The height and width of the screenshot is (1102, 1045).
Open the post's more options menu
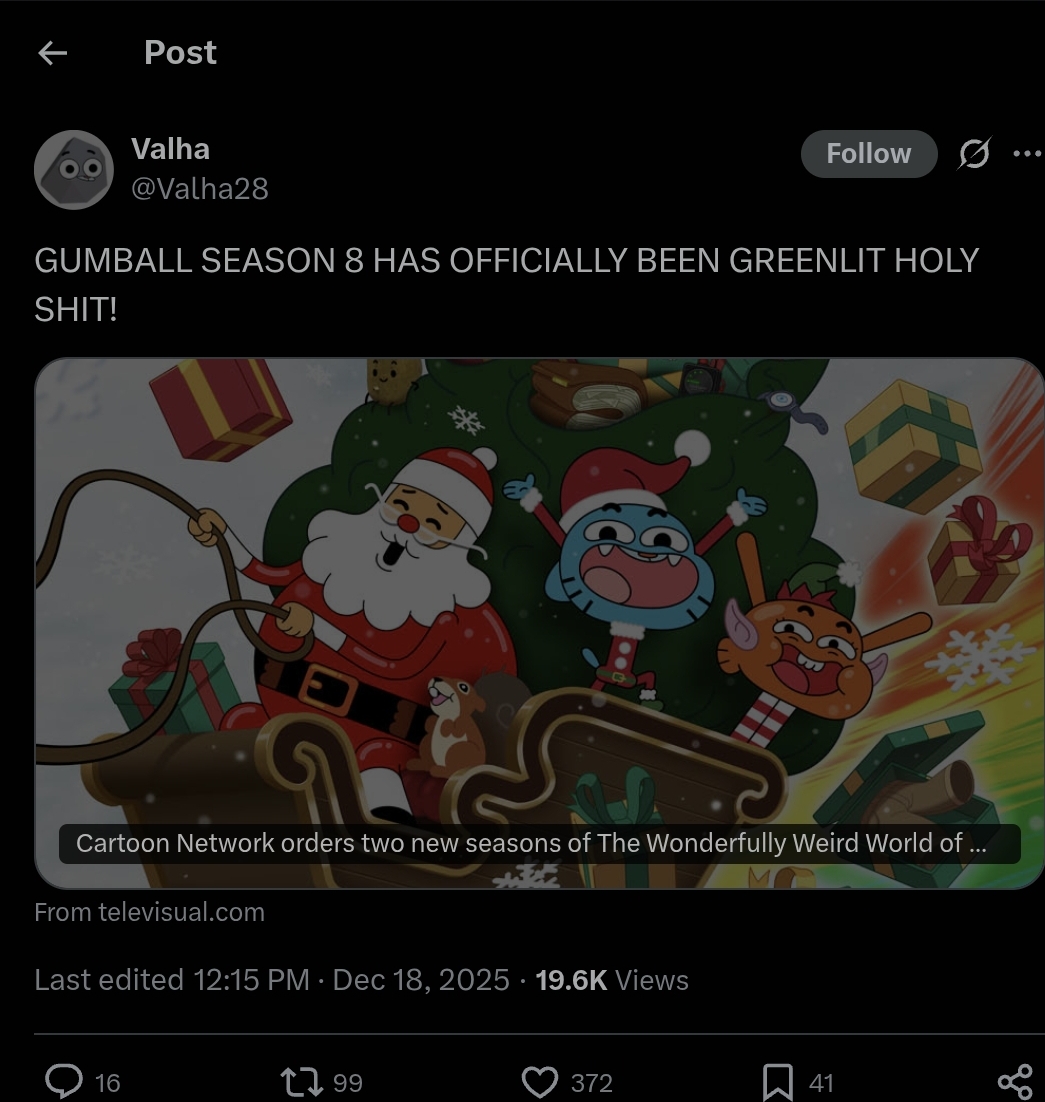tap(1027, 154)
